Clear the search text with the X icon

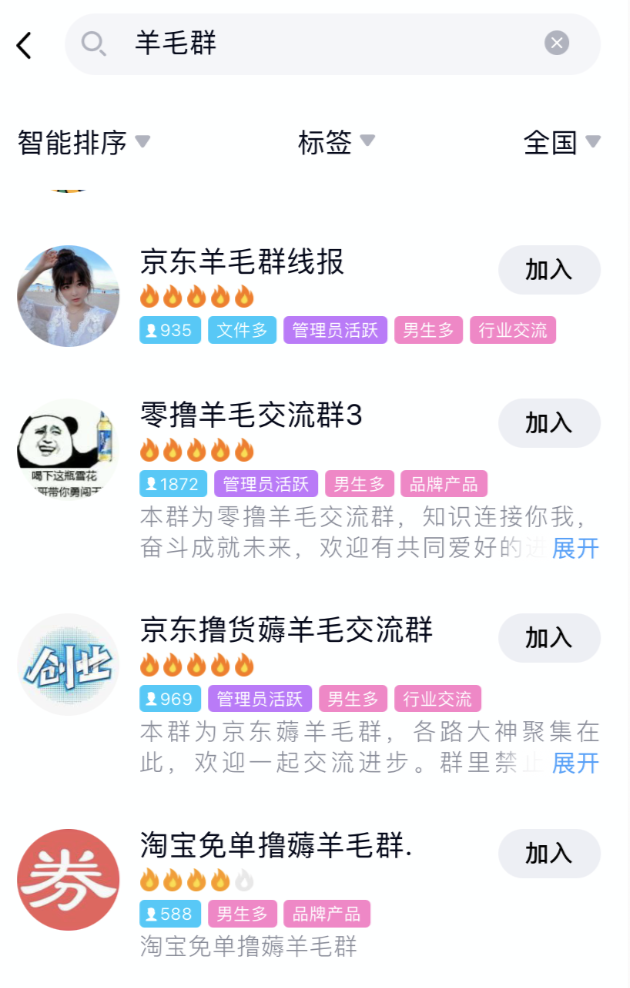tap(556, 43)
